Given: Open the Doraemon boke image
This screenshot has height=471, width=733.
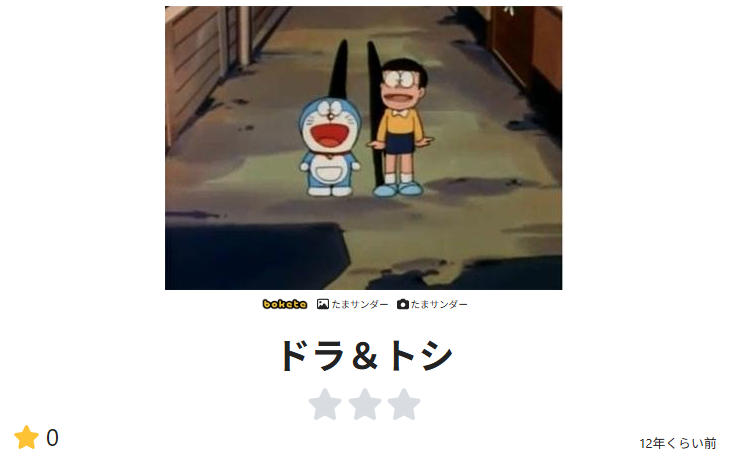Looking at the screenshot, I should coord(363,148).
